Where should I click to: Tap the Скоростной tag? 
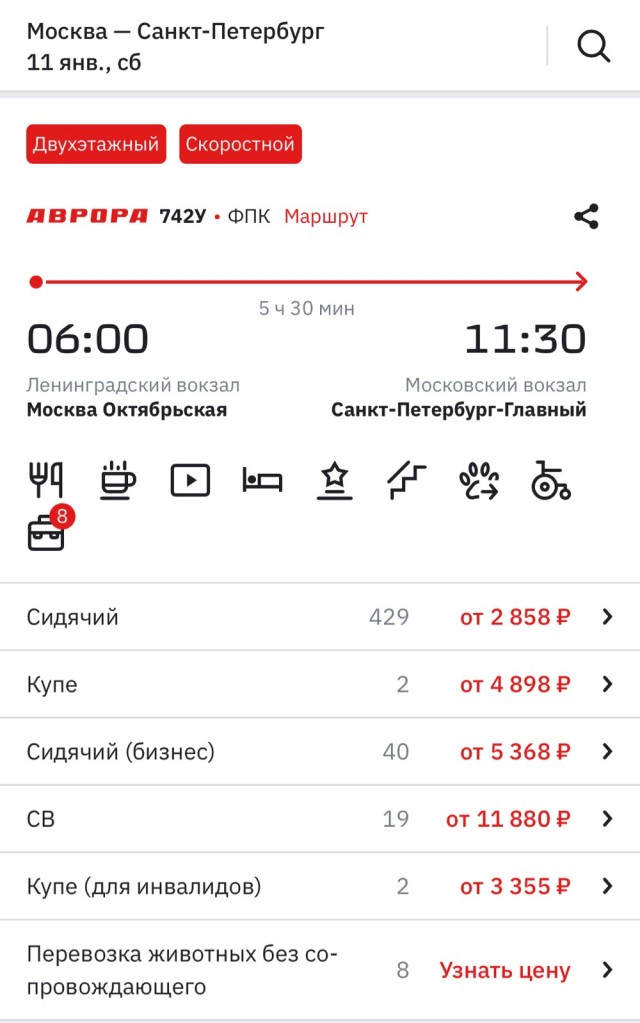tap(240, 144)
